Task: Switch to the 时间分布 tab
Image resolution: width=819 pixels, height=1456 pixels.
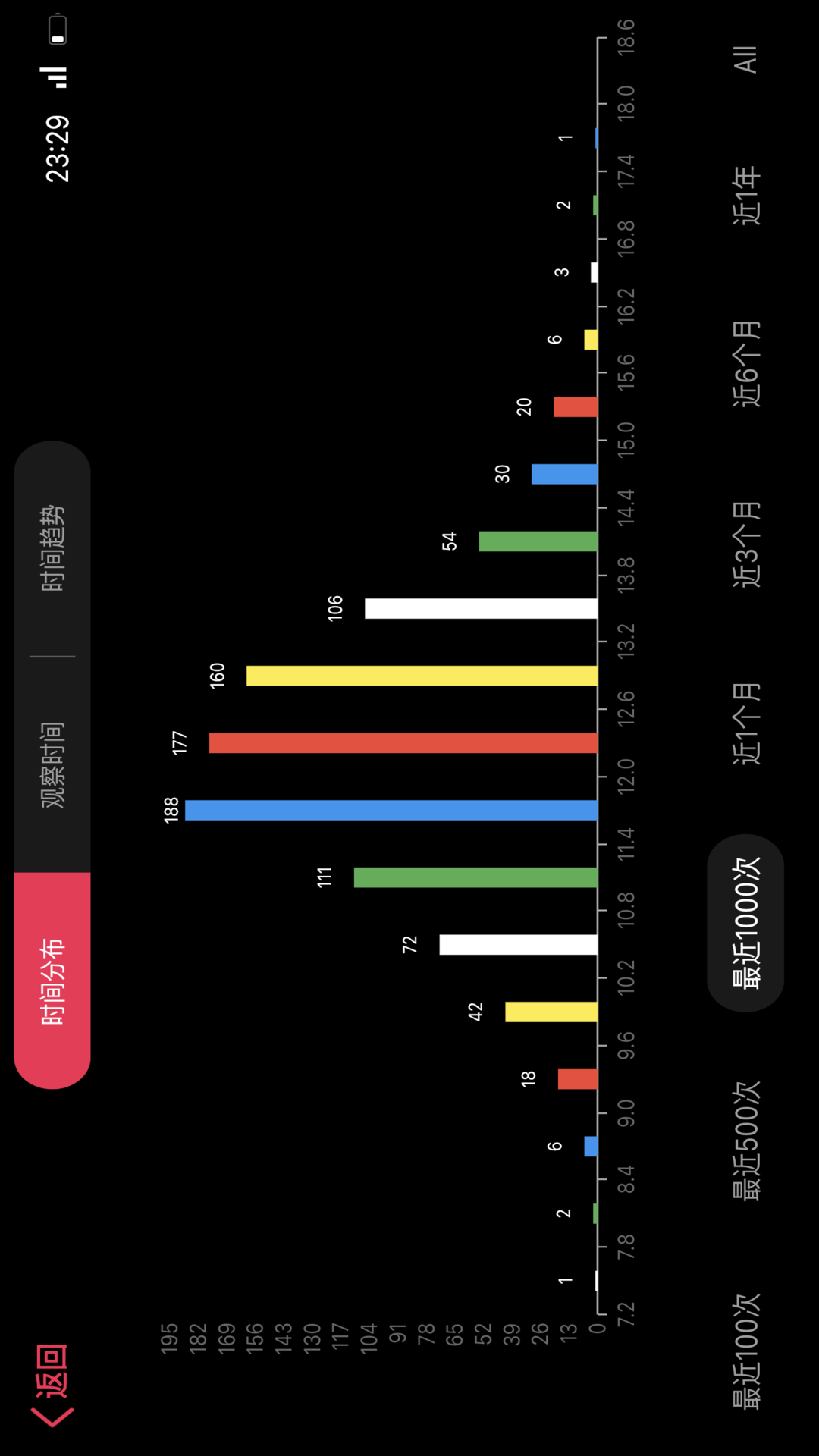Action: coord(52,981)
